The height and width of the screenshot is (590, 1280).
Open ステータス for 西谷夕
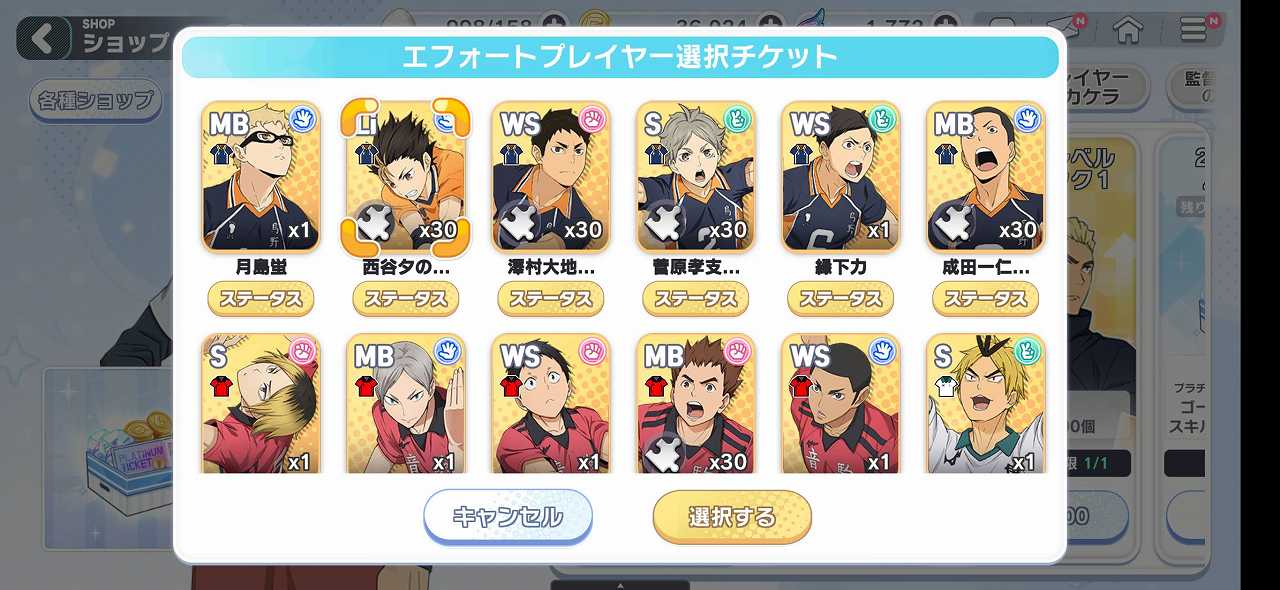click(406, 299)
